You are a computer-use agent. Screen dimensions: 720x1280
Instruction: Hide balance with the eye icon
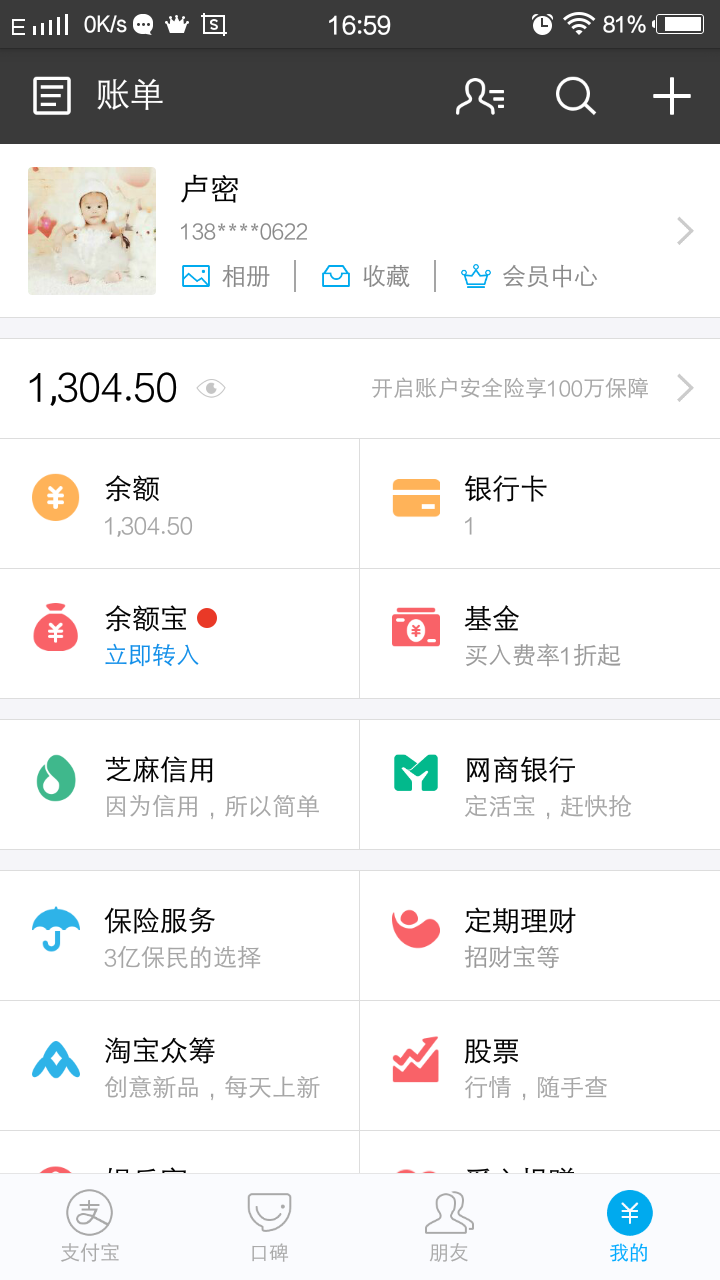(211, 389)
